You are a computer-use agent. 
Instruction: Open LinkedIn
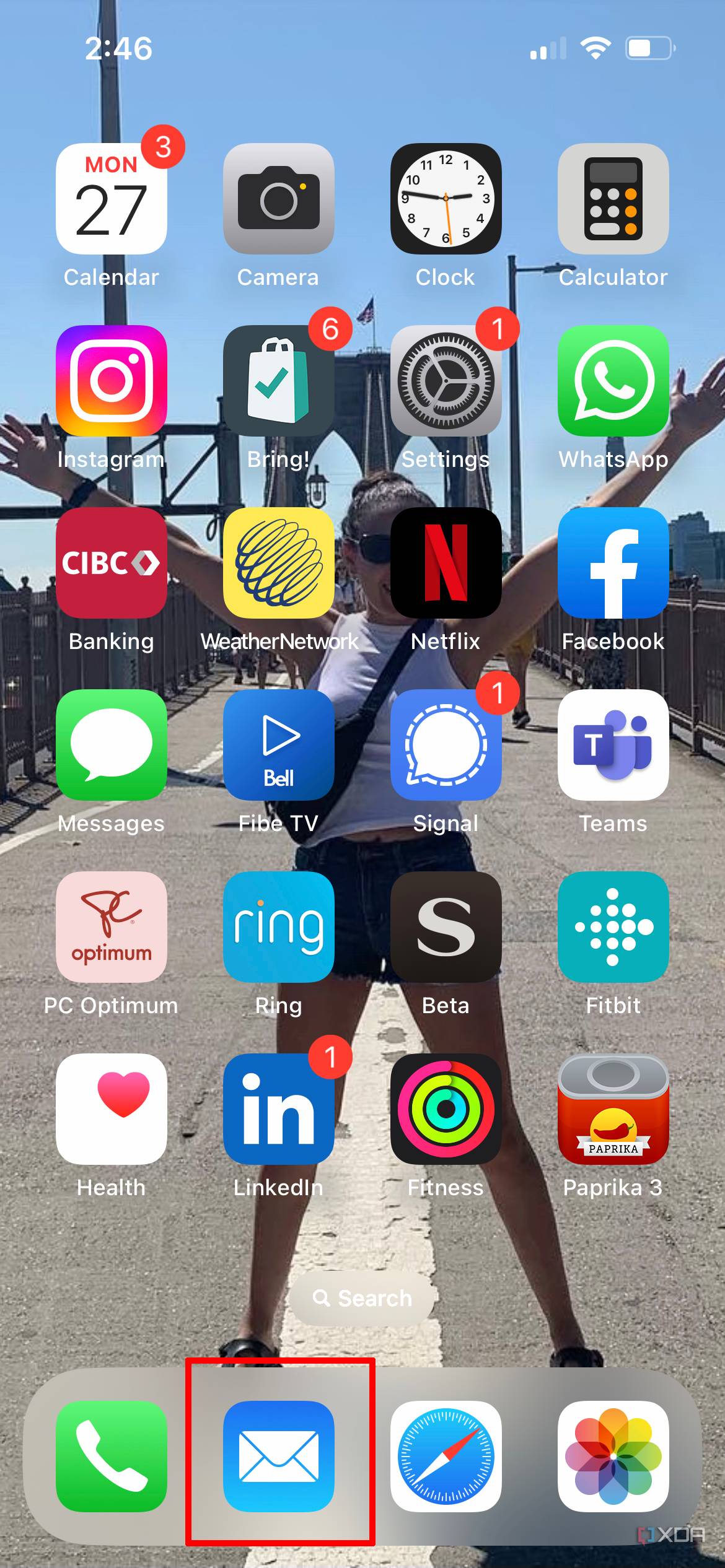click(278, 1109)
